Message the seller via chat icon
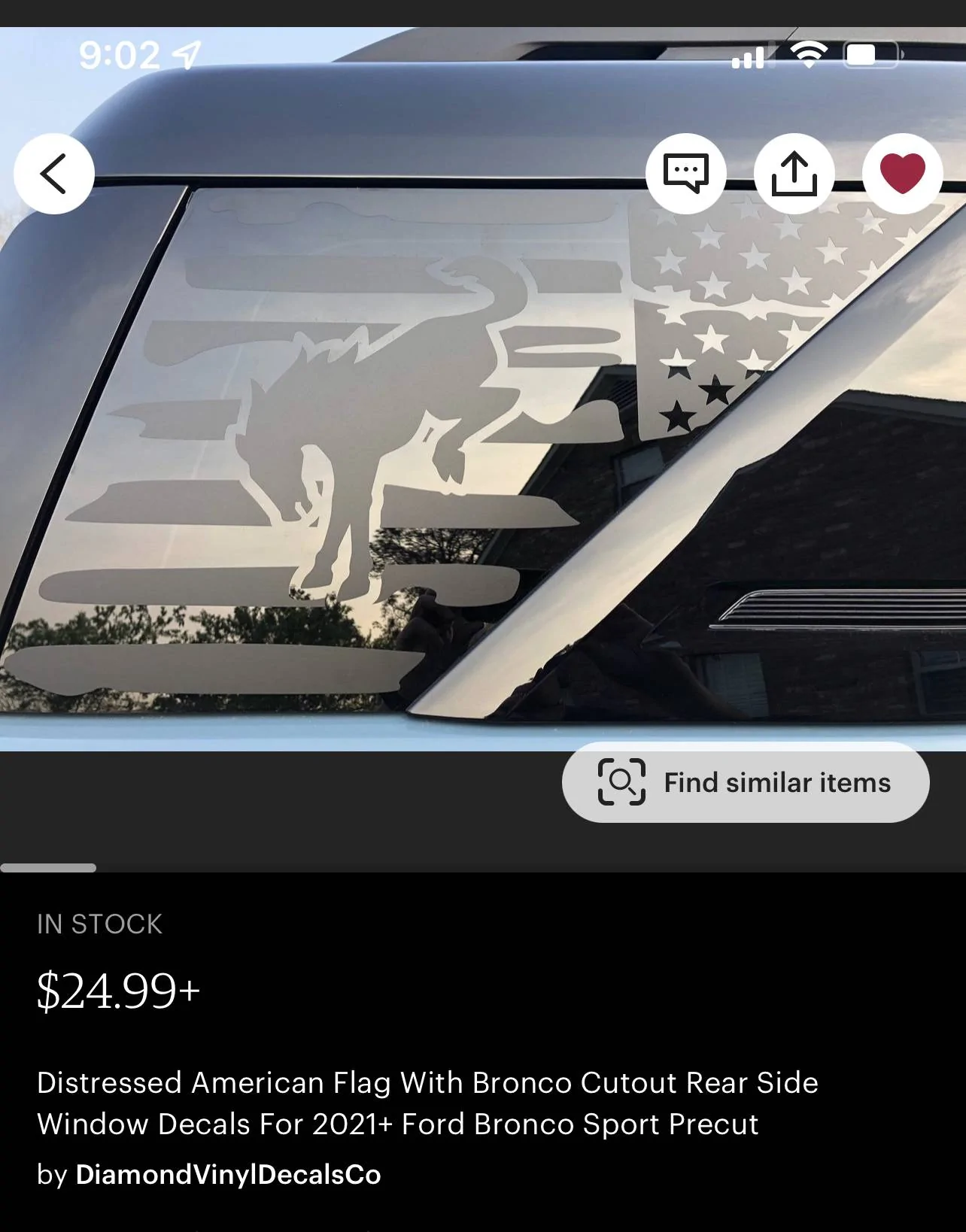This screenshot has width=966, height=1232. coord(685,174)
